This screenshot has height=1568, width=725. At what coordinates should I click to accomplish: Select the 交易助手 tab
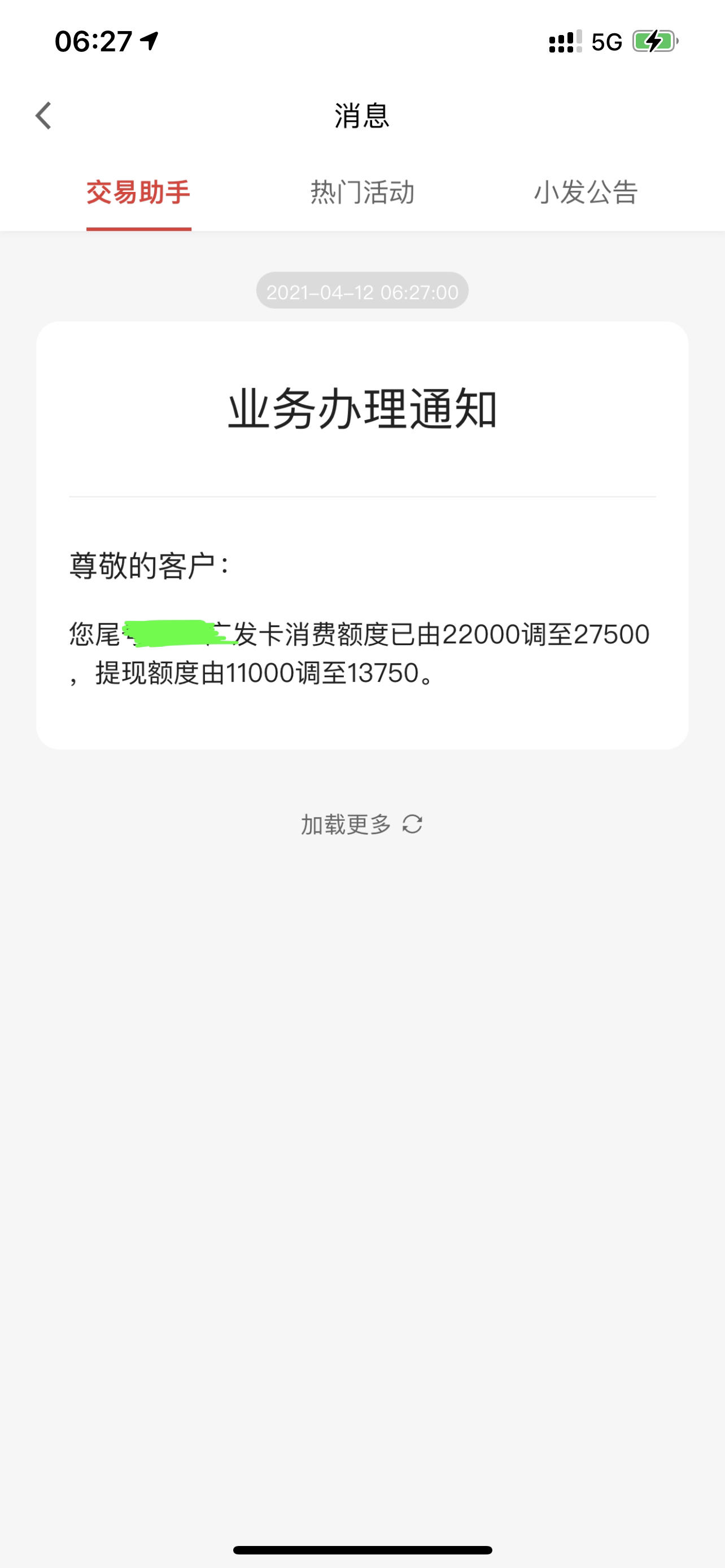coord(139,192)
